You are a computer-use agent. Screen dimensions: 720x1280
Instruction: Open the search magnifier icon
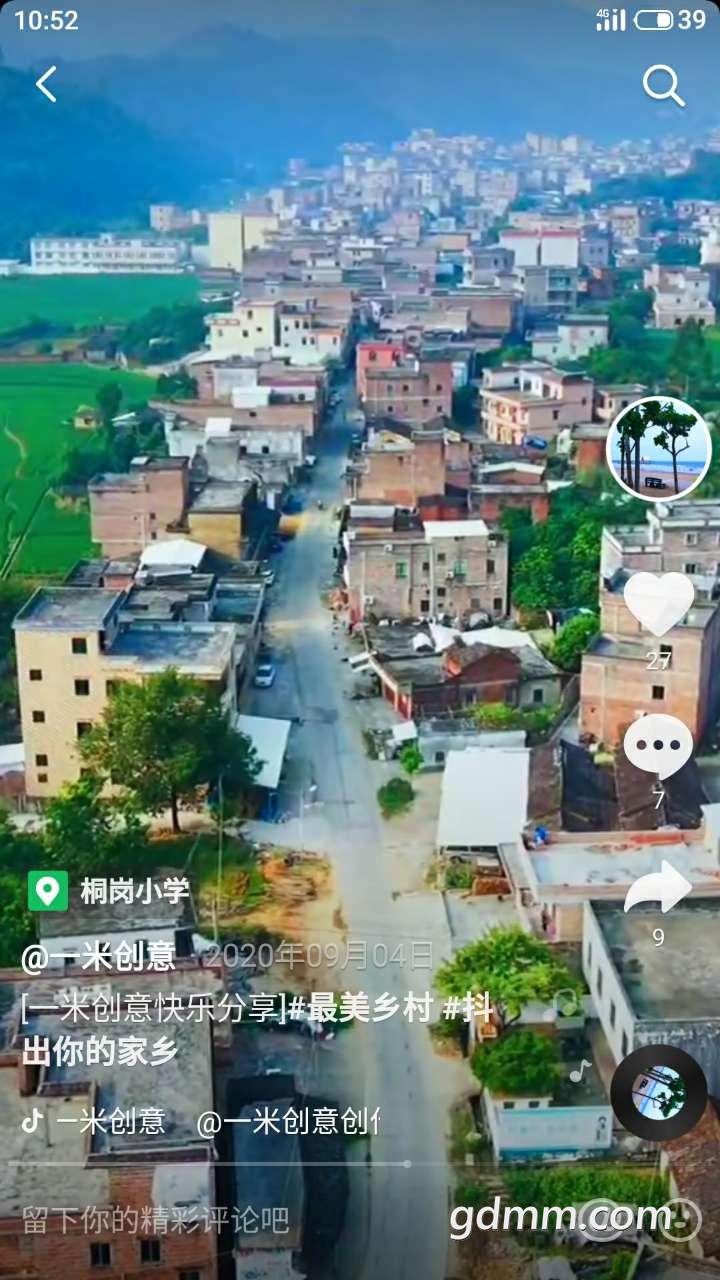point(663,86)
